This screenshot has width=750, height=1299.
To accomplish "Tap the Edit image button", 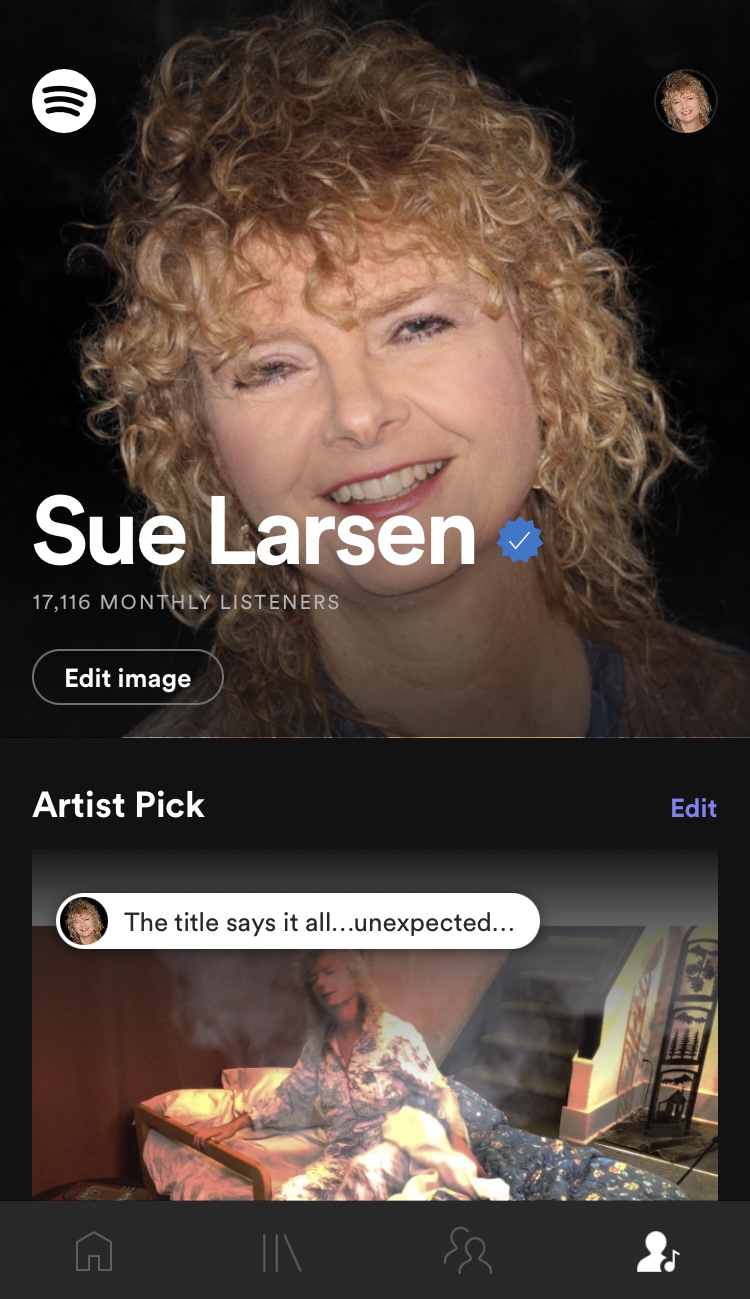I will tap(128, 678).
